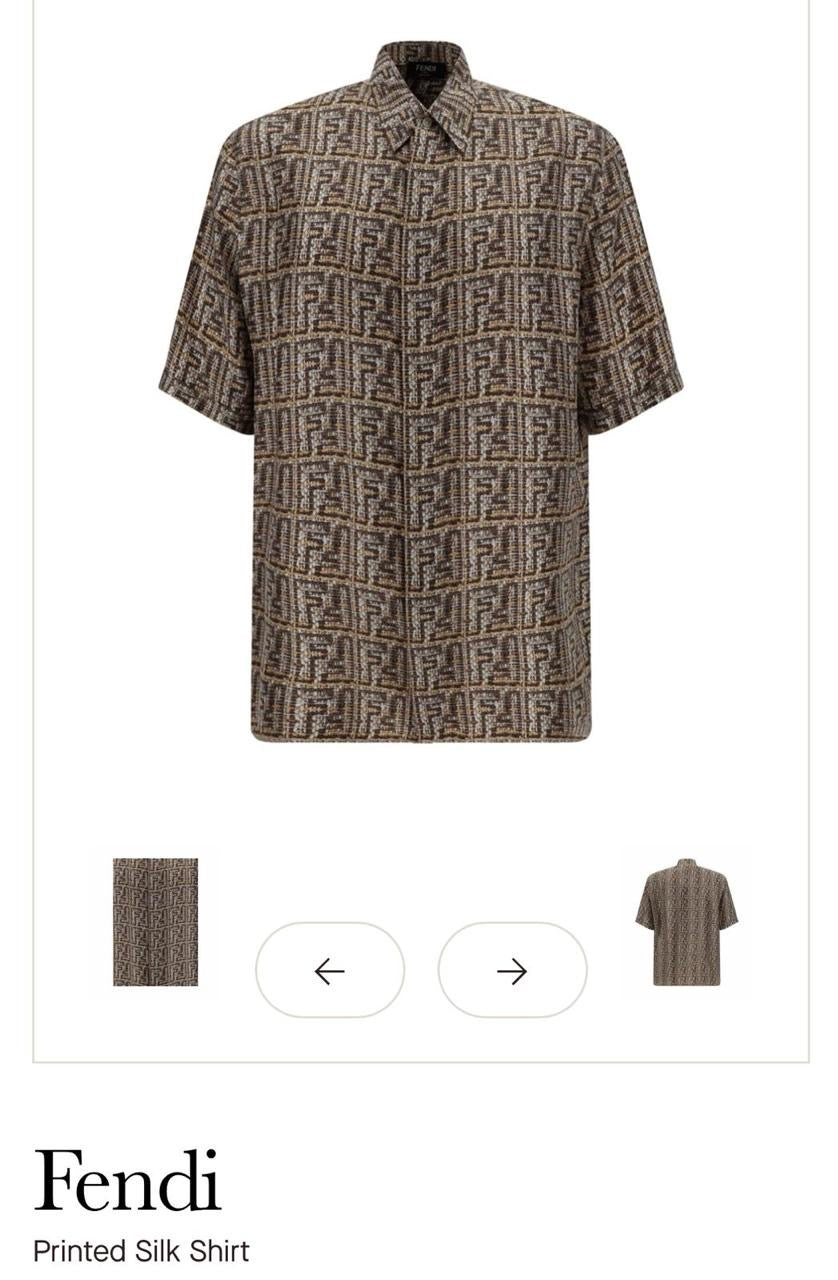View the shirt back thumbnail
The image size is (838, 1280).
pos(686,922)
